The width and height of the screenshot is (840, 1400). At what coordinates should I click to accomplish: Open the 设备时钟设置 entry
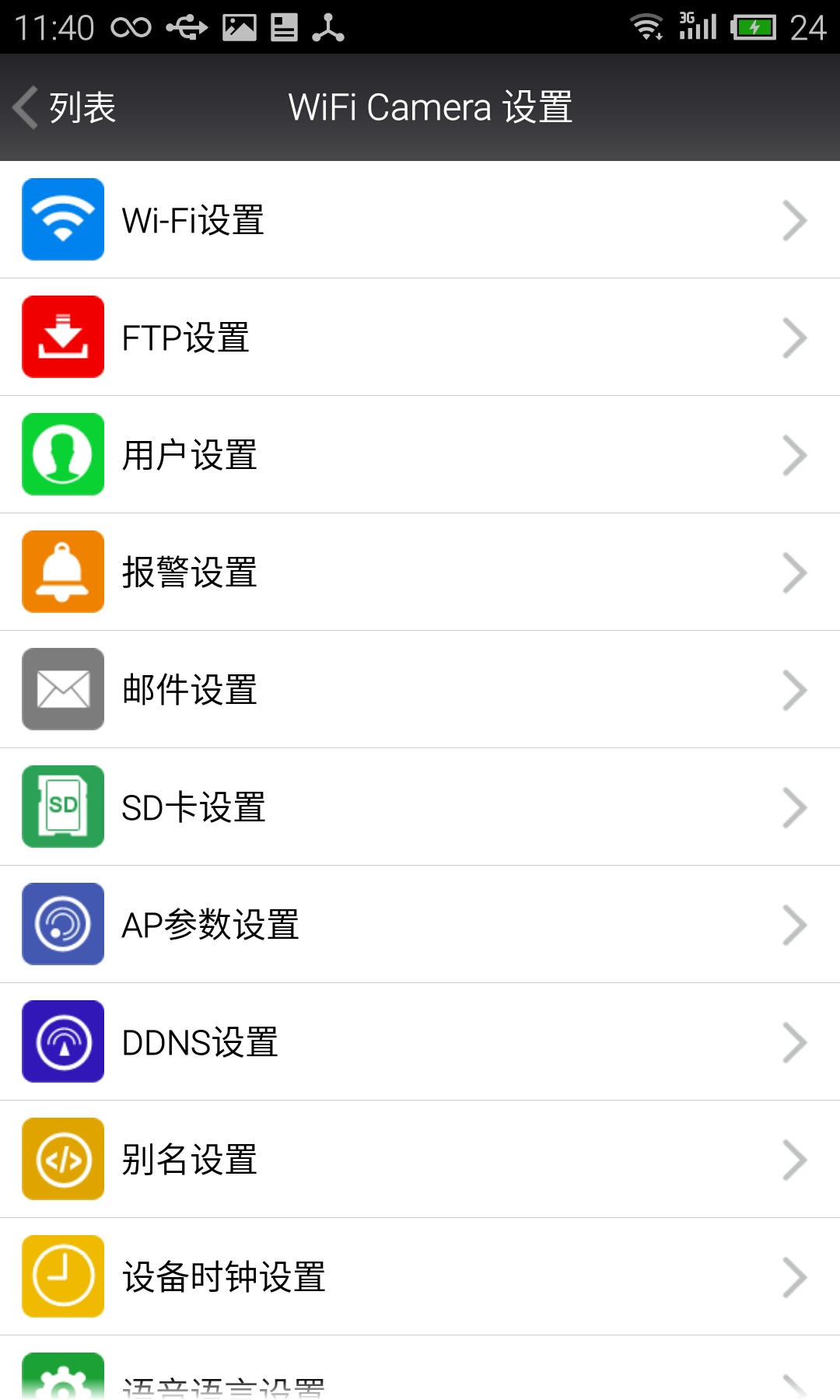point(420,1276)
